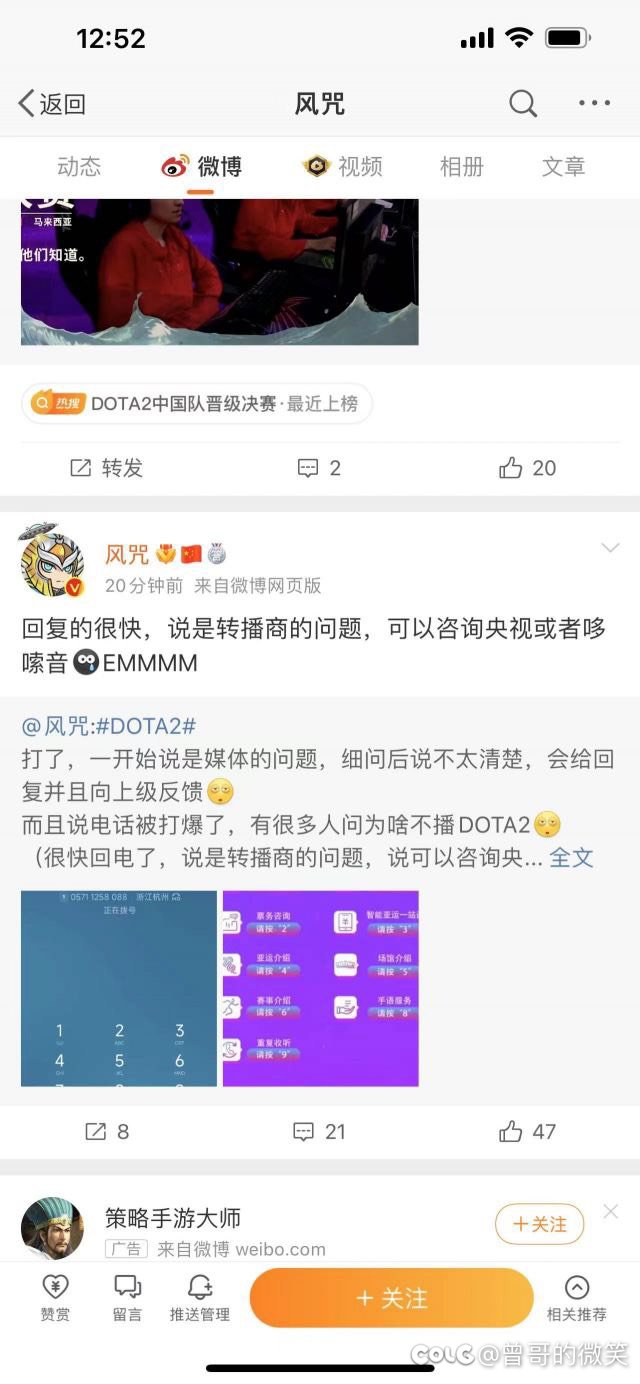This screenshot has width=640, height=1384.
Task: Switch to the 视频 tab
Action: pyautogui.click(x=344, y=167)
